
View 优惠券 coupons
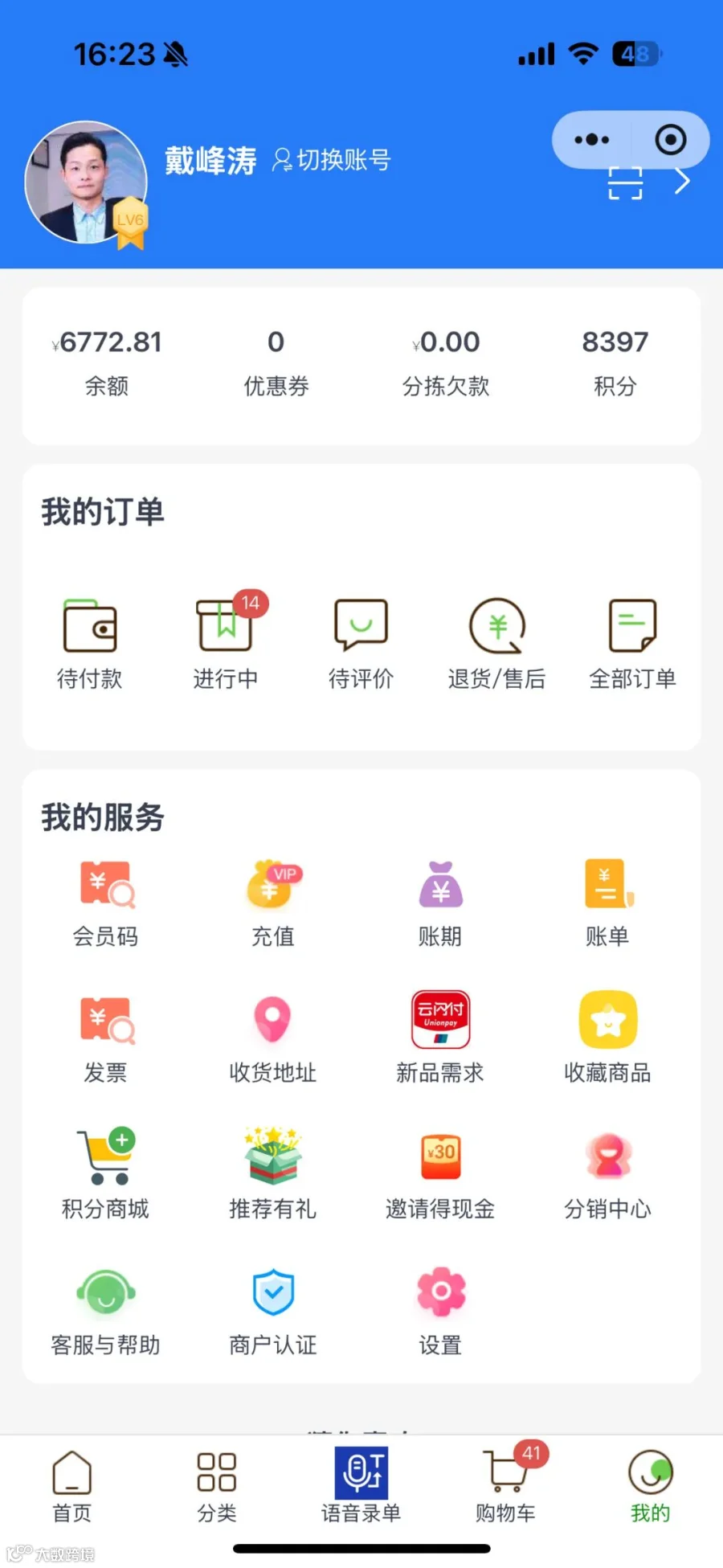(x=276, y=363)
